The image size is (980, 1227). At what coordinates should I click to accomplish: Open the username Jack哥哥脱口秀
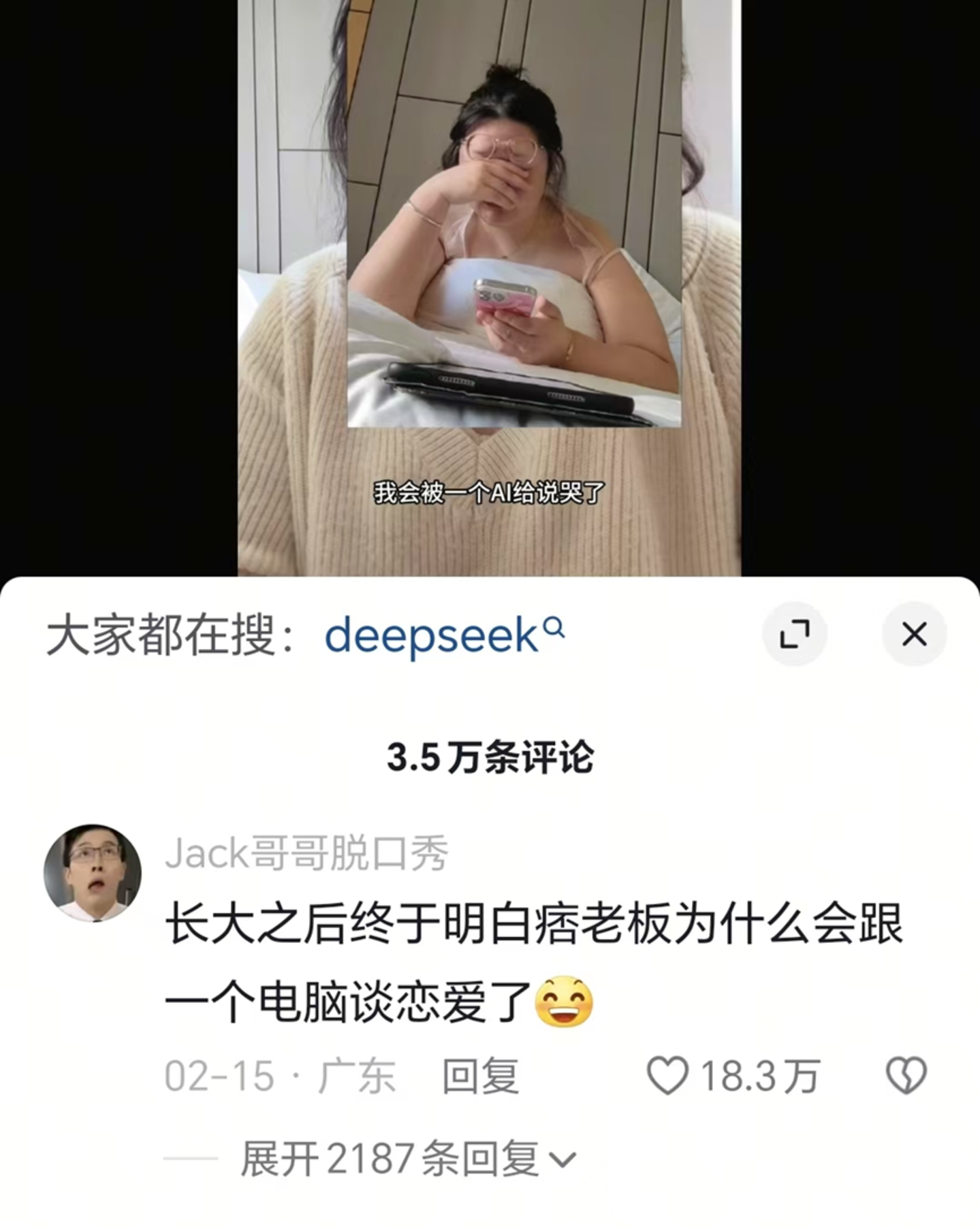[306, 852]
